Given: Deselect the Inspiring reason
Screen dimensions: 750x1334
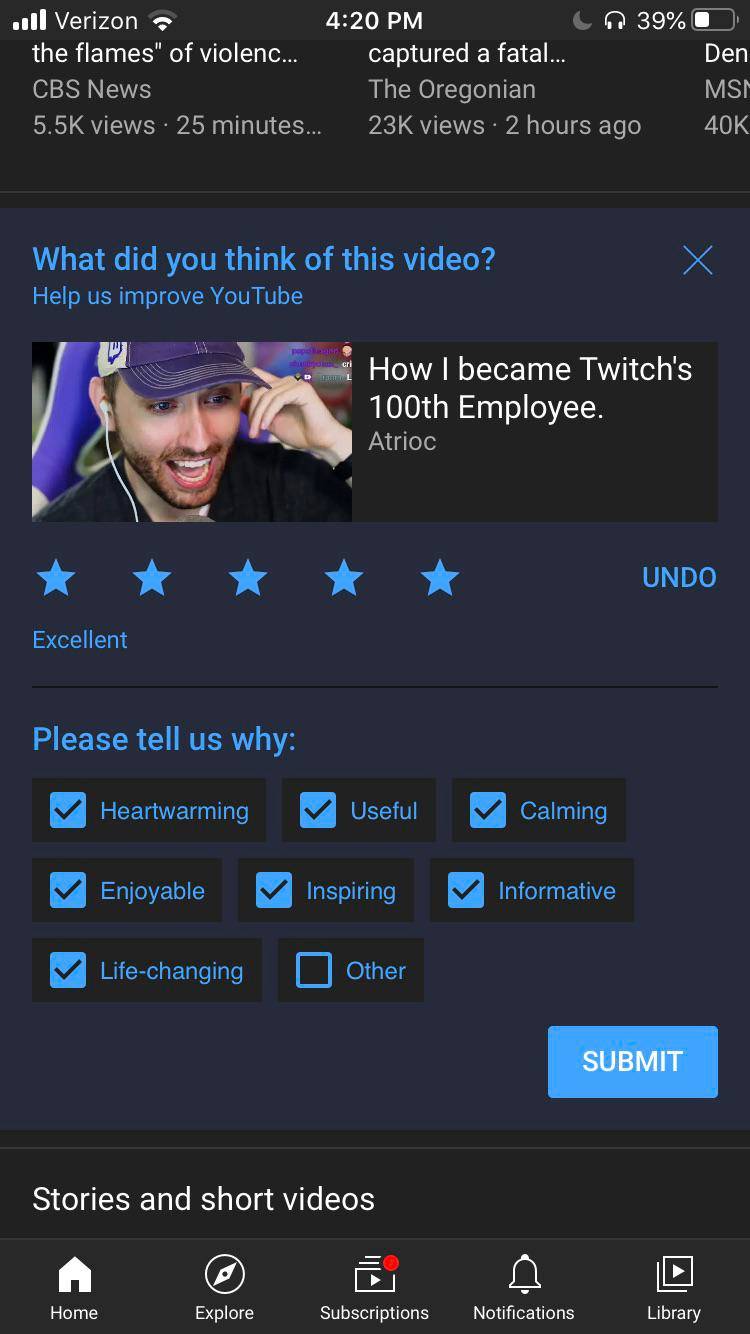Looking at the screenshot, I should point(274,890).
